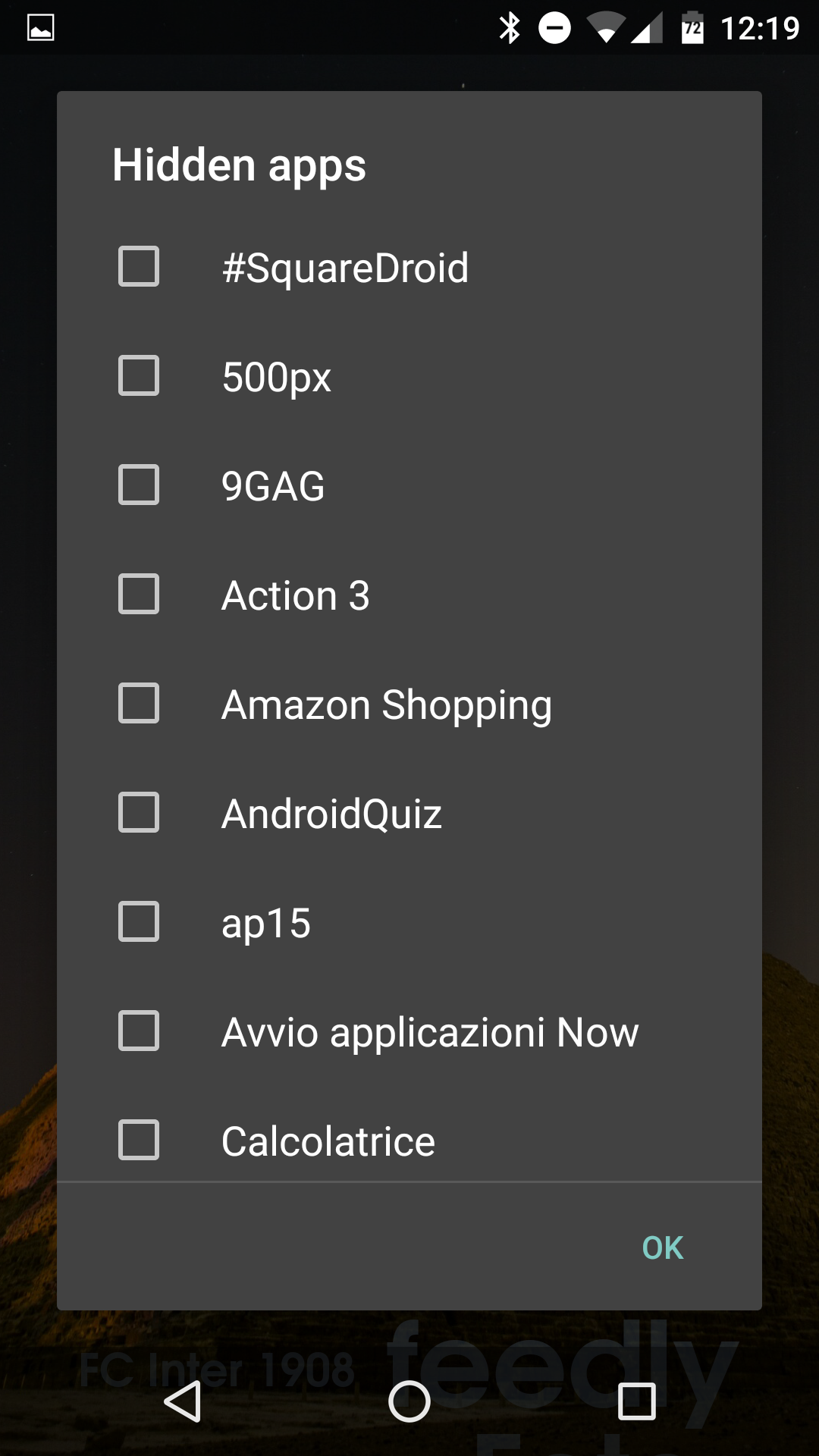Tick the Calcolatrice checkbox

pyautogui.click(x=139, y=1140)
